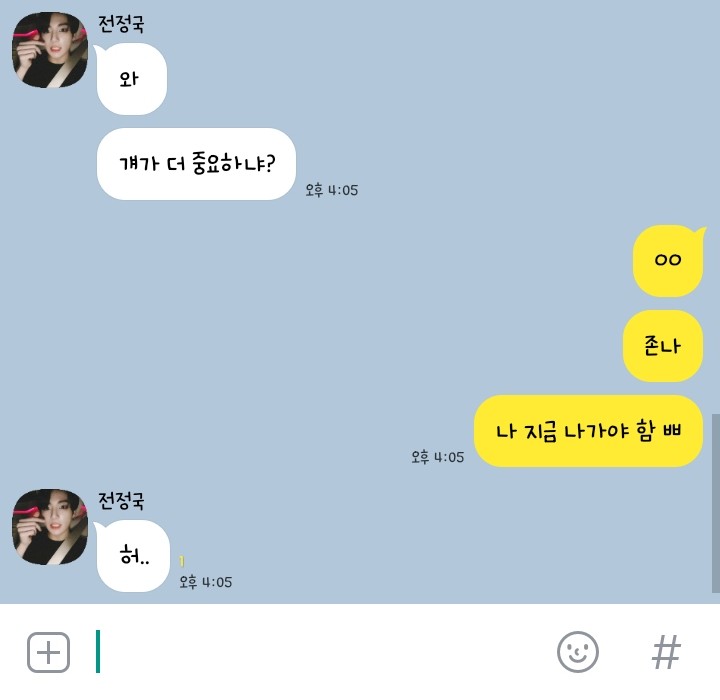720x700 pixels.
Task: Open 전정국's profile picture beside 허..
Action: tap(50, 527)
